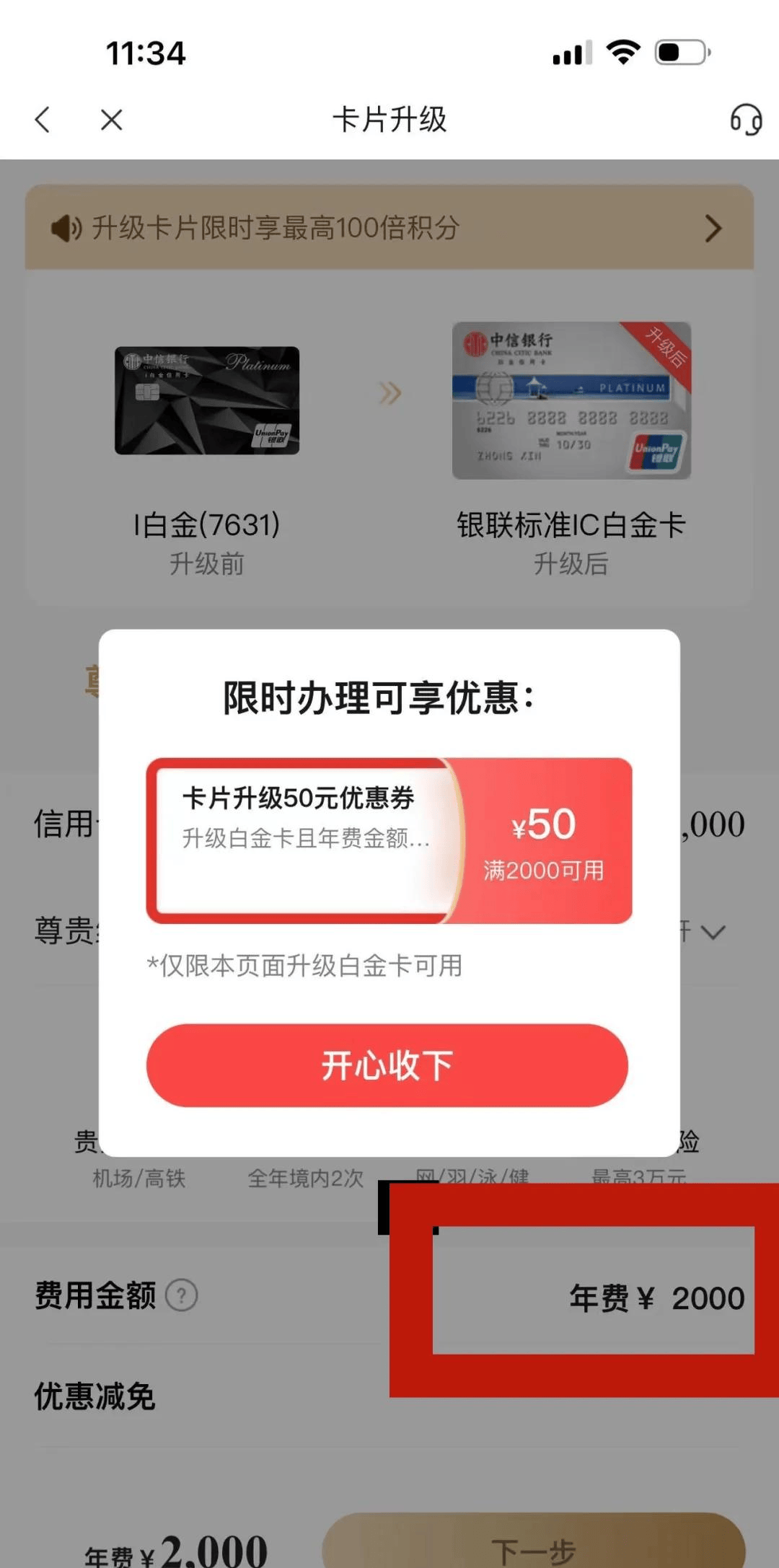
Task: Tap the signal strength bars indicator
Action: tap(572, 53)
